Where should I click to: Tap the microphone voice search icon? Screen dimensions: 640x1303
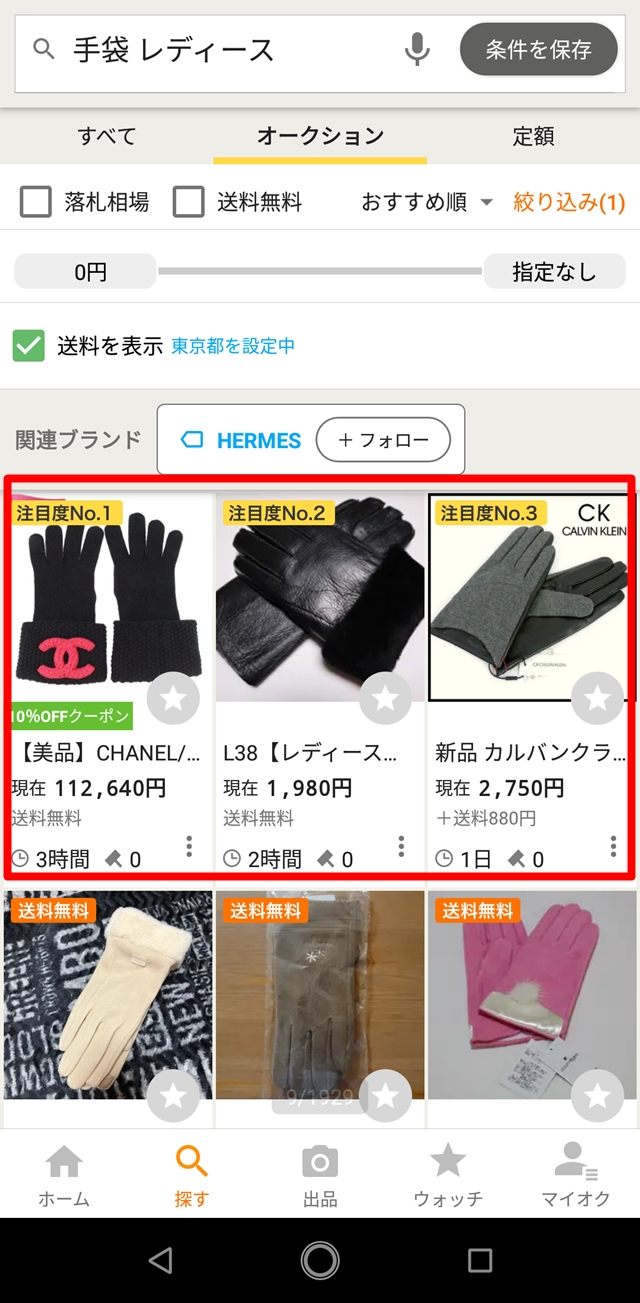[417, 49]
